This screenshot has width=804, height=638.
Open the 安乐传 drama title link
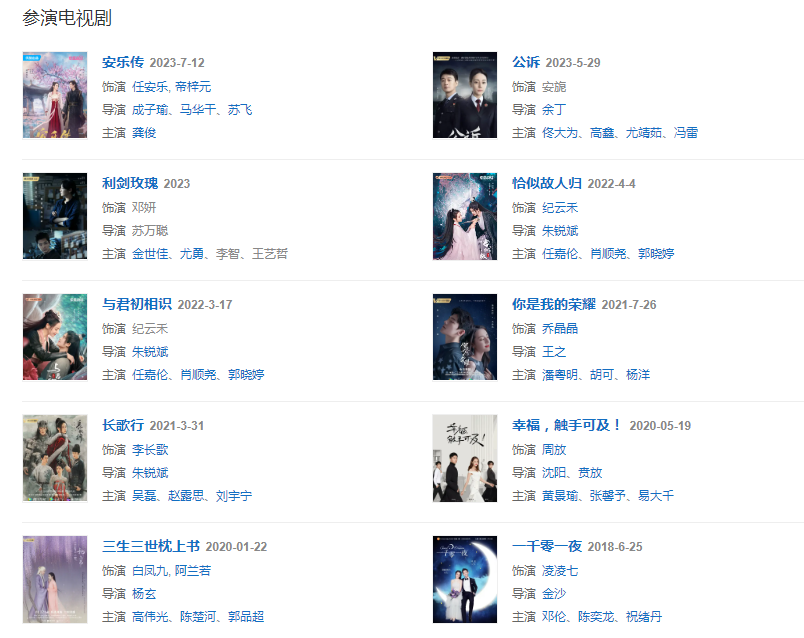pyautogui.click(x=123, y=62)
